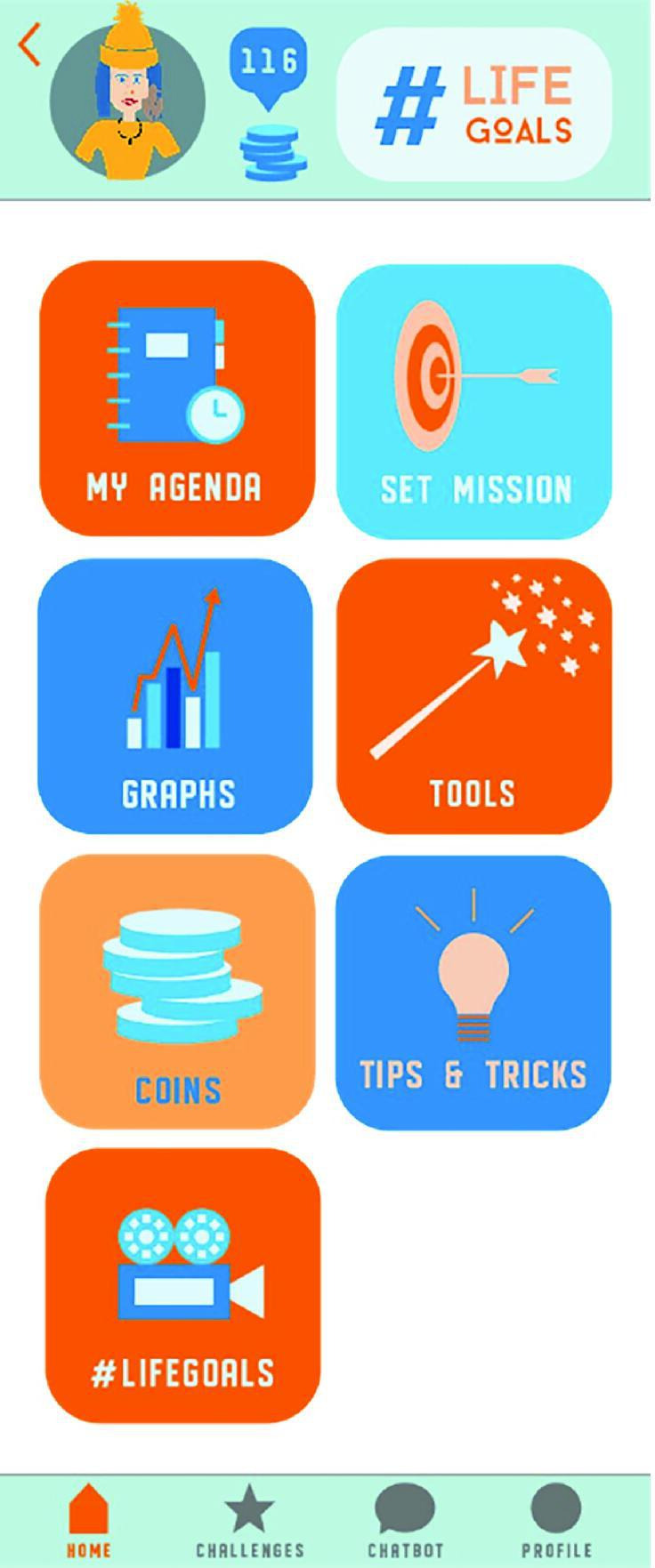View the Graphs section
Screen dimensions: 655x1568
175,696
